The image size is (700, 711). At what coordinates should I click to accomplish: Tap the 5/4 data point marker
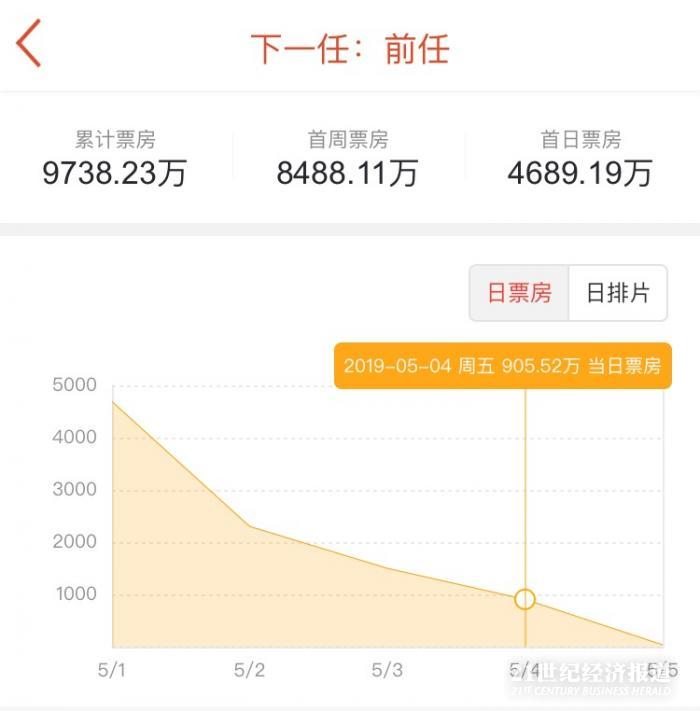525,599
